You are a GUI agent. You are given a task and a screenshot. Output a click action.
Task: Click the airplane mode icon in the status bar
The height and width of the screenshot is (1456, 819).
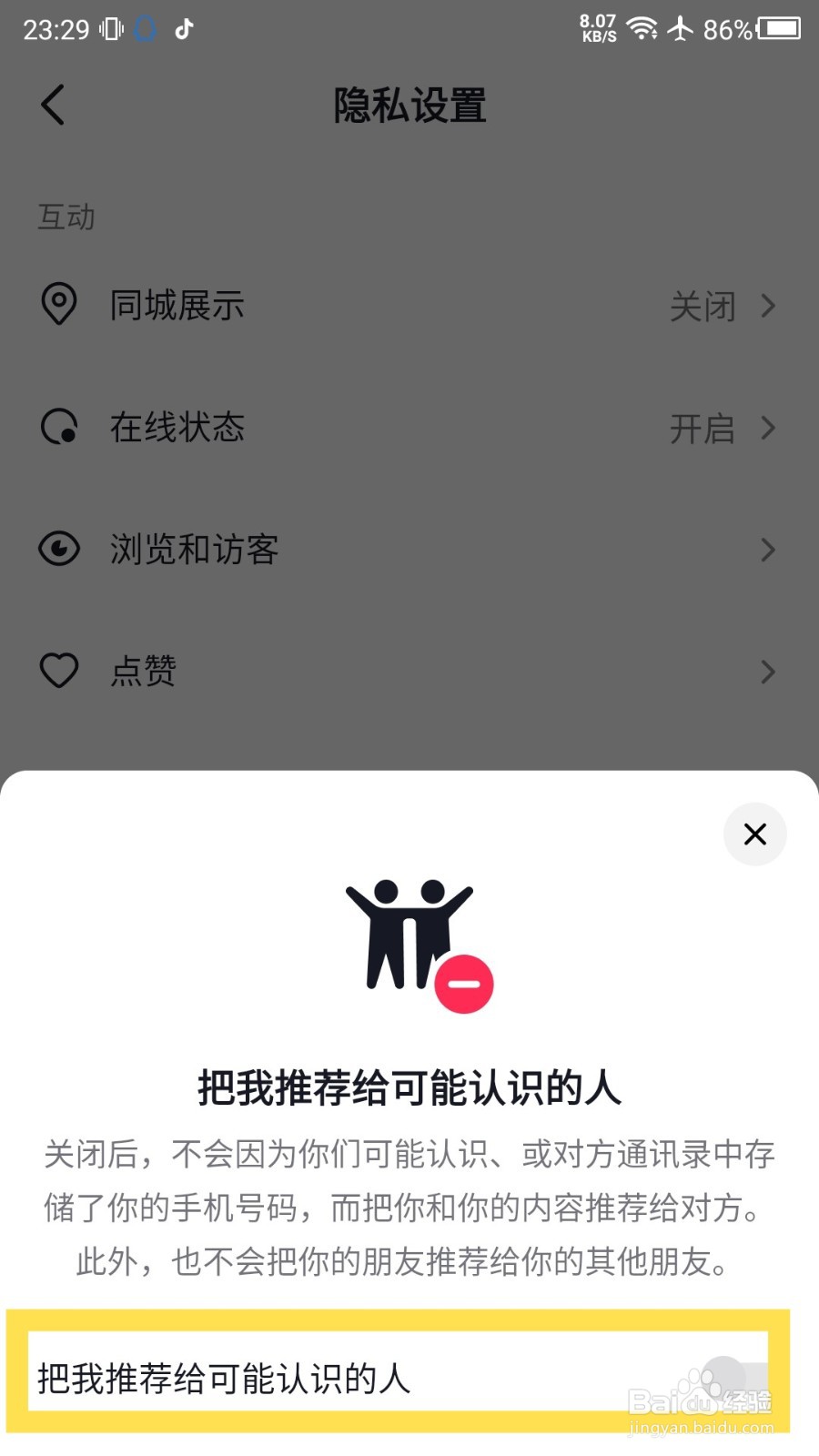click(x=681, y=28)
